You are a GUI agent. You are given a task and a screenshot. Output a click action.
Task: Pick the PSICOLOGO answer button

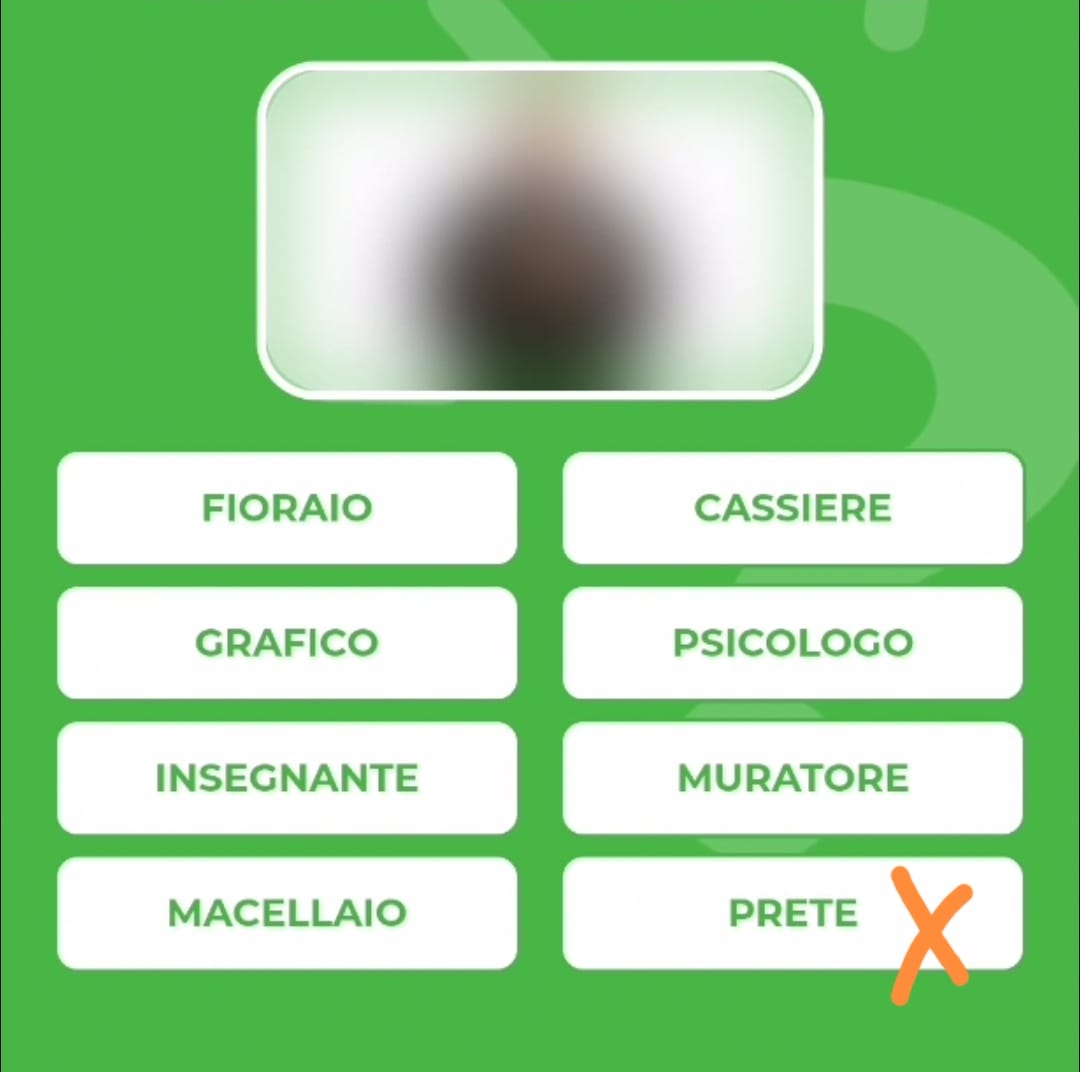[792, 642]
